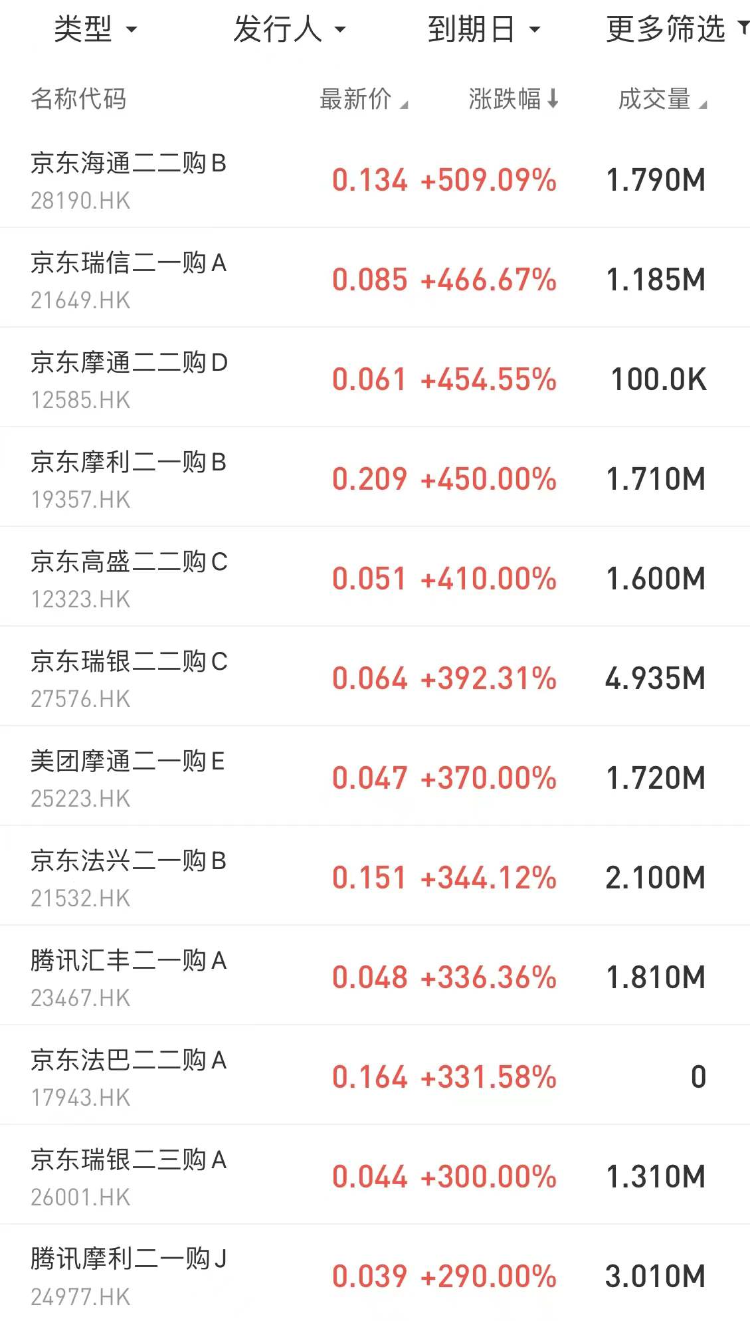This screenshot has height=1321, width=750.
Task: Open 京东瑞信二一购A 21649.HK
Action: pos(375,279)
